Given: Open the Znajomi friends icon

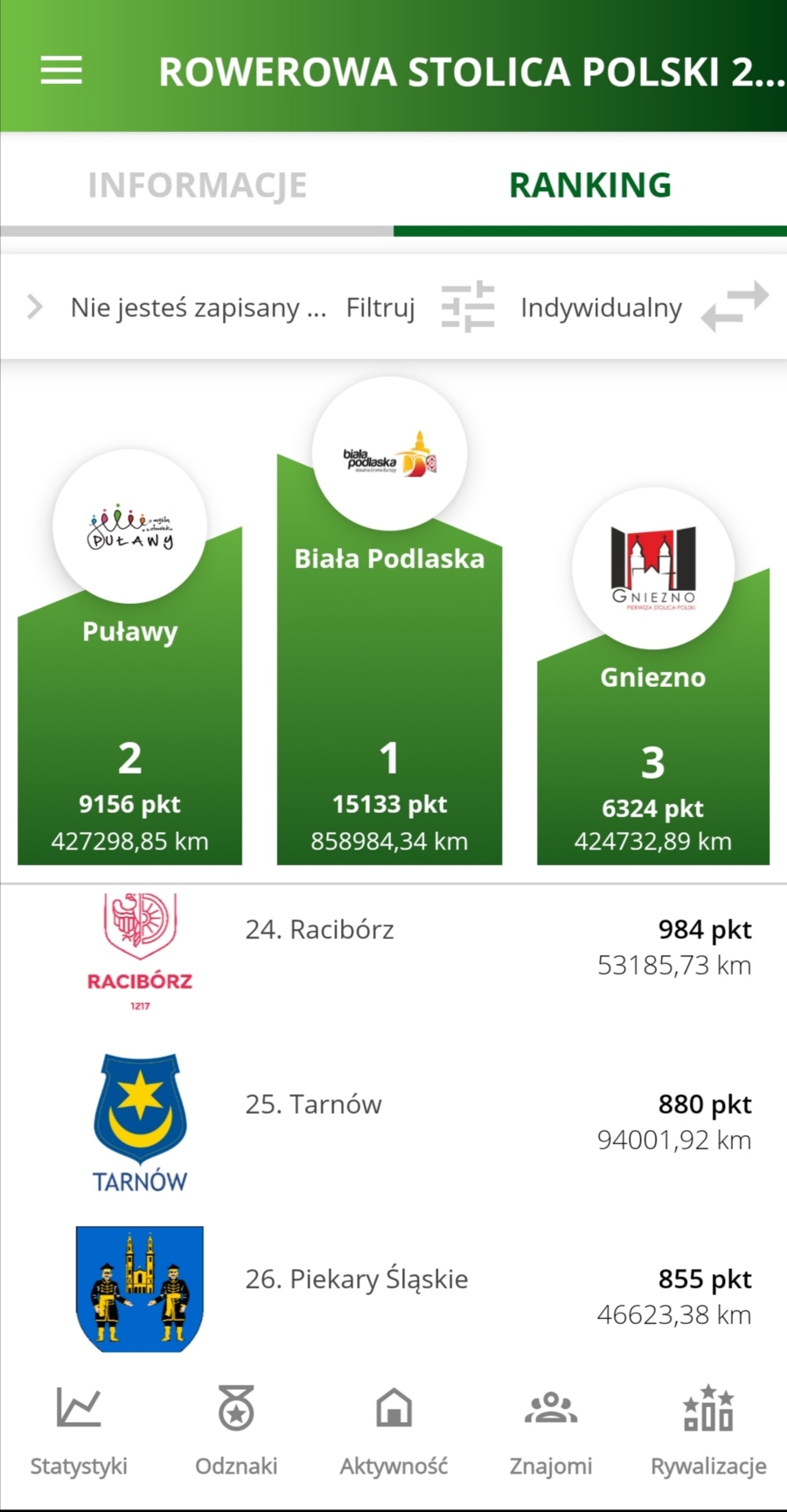Looking at the screenshot, I should [551, 1425].
